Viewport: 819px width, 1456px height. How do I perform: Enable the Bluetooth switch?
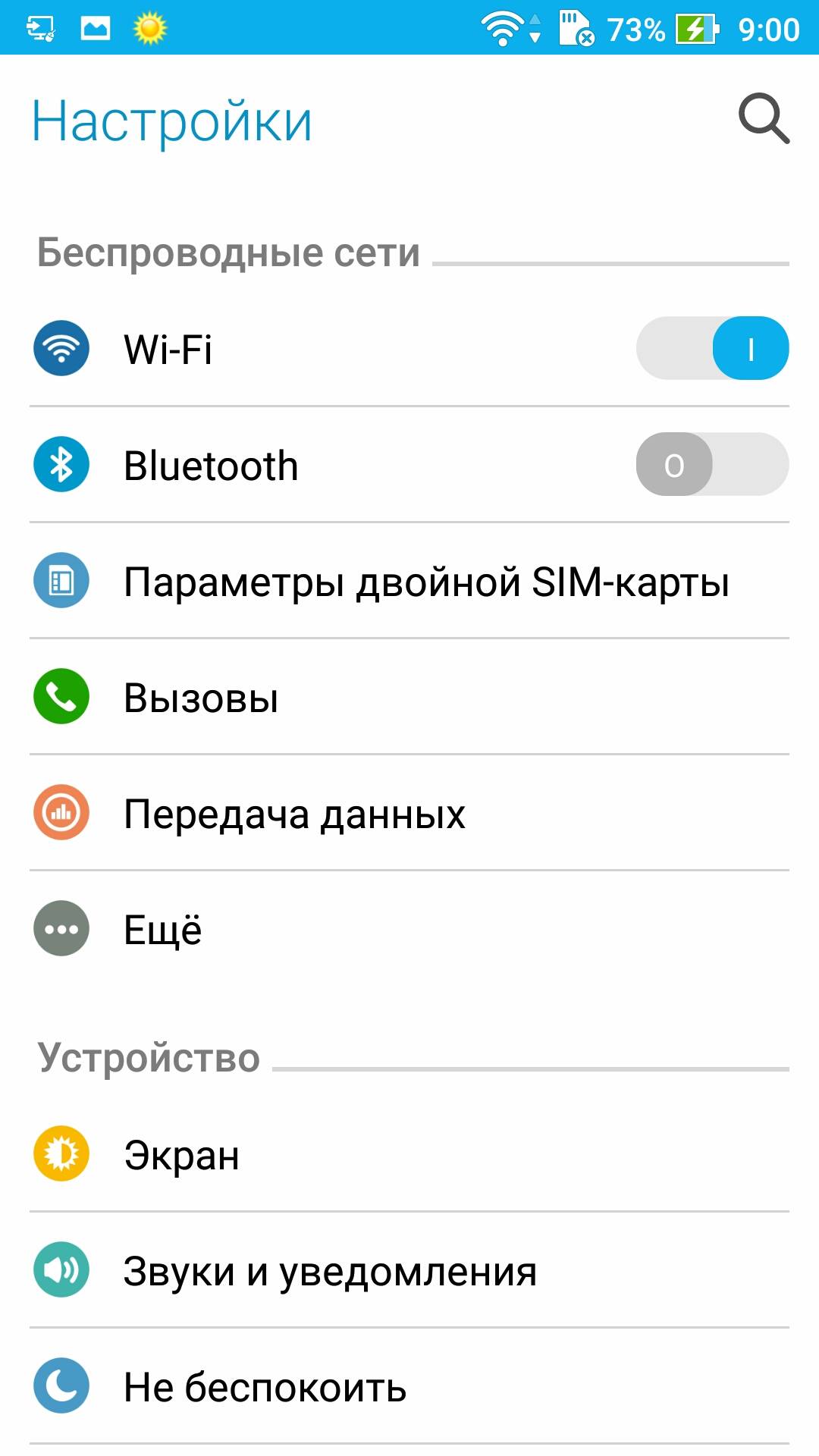(712, 464)
